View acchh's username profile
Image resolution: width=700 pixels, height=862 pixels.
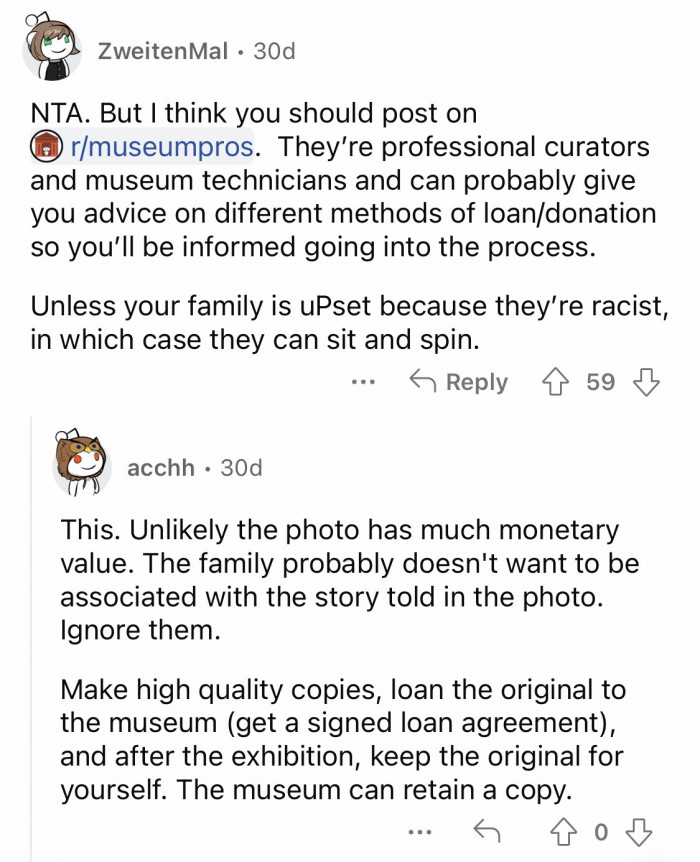161,467
